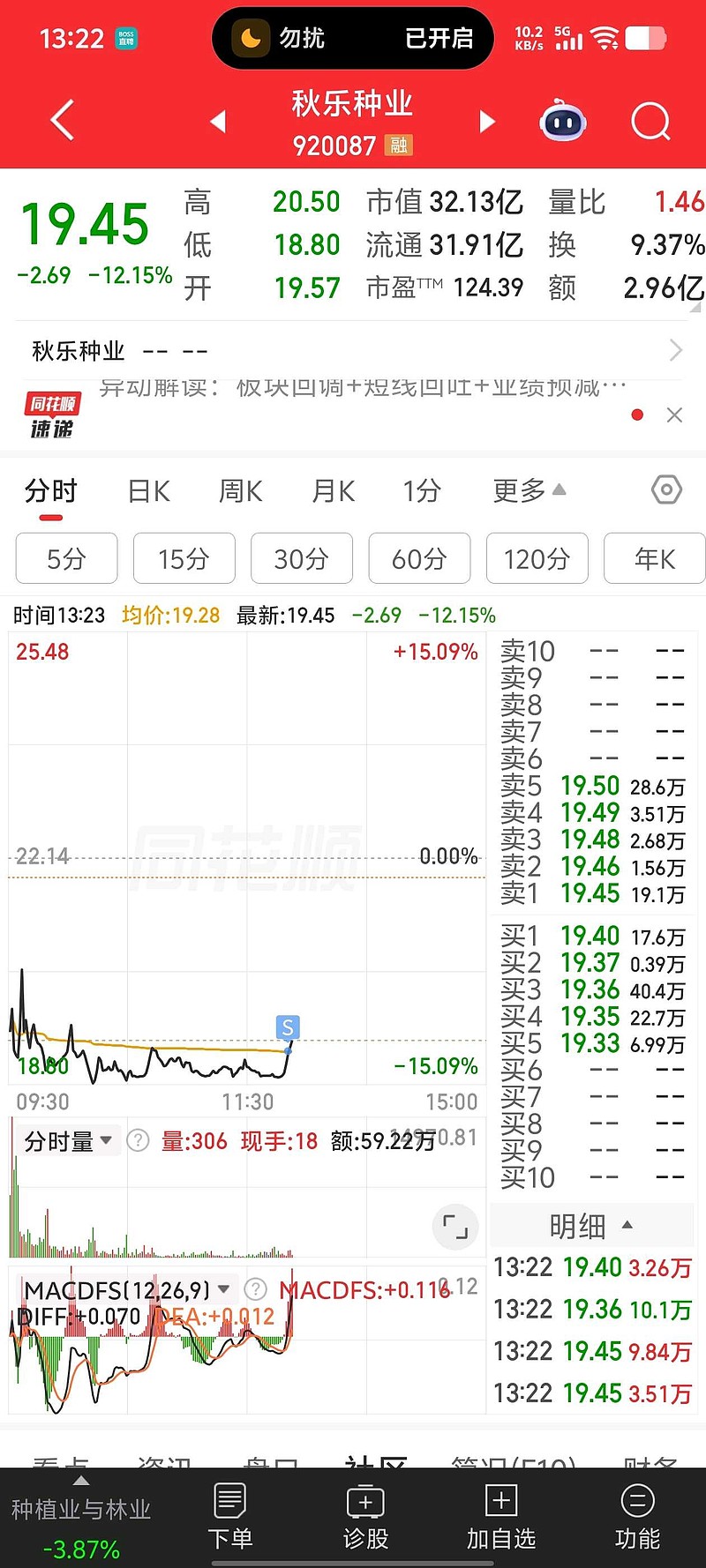Open the robot assistant icon
The image size is (706, 1568).
pyautogui.click(x=563, y=122)
